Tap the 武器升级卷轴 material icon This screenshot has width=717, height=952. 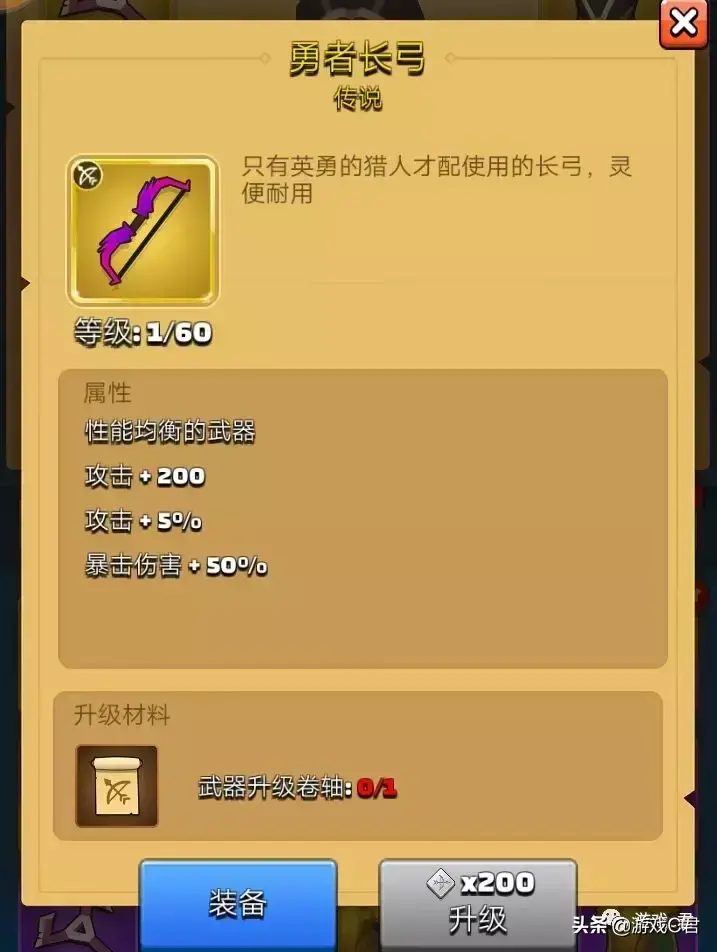[x=117, y=786]
